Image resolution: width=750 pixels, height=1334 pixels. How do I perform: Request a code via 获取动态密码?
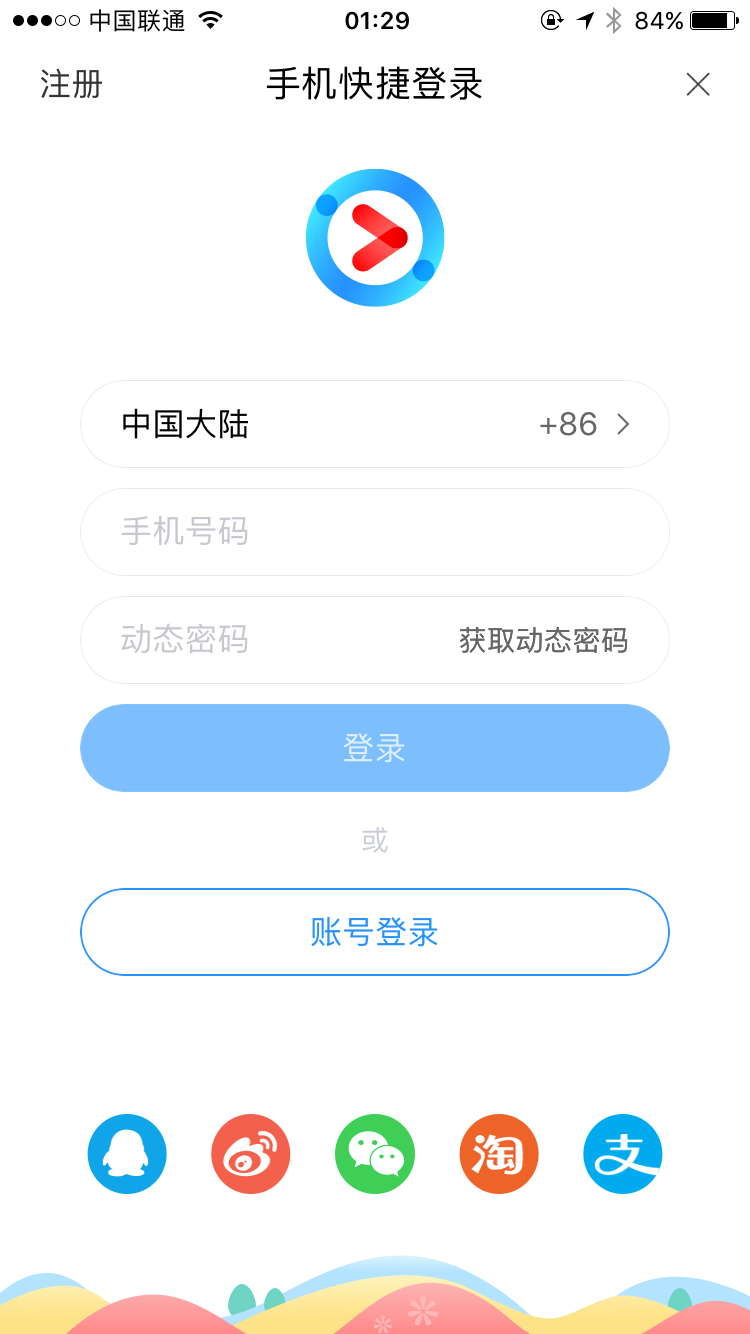click(543, 640)
